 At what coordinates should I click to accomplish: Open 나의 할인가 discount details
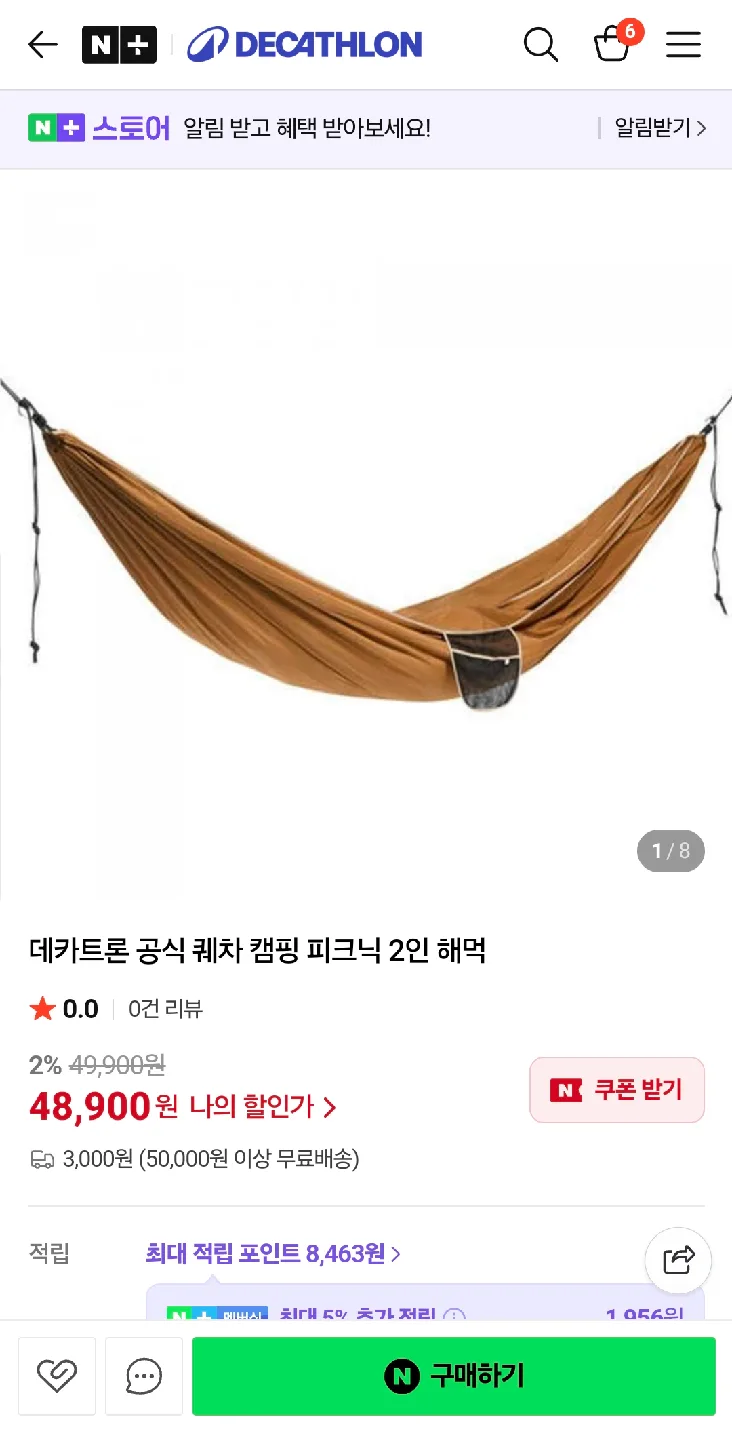(262, 1106)
